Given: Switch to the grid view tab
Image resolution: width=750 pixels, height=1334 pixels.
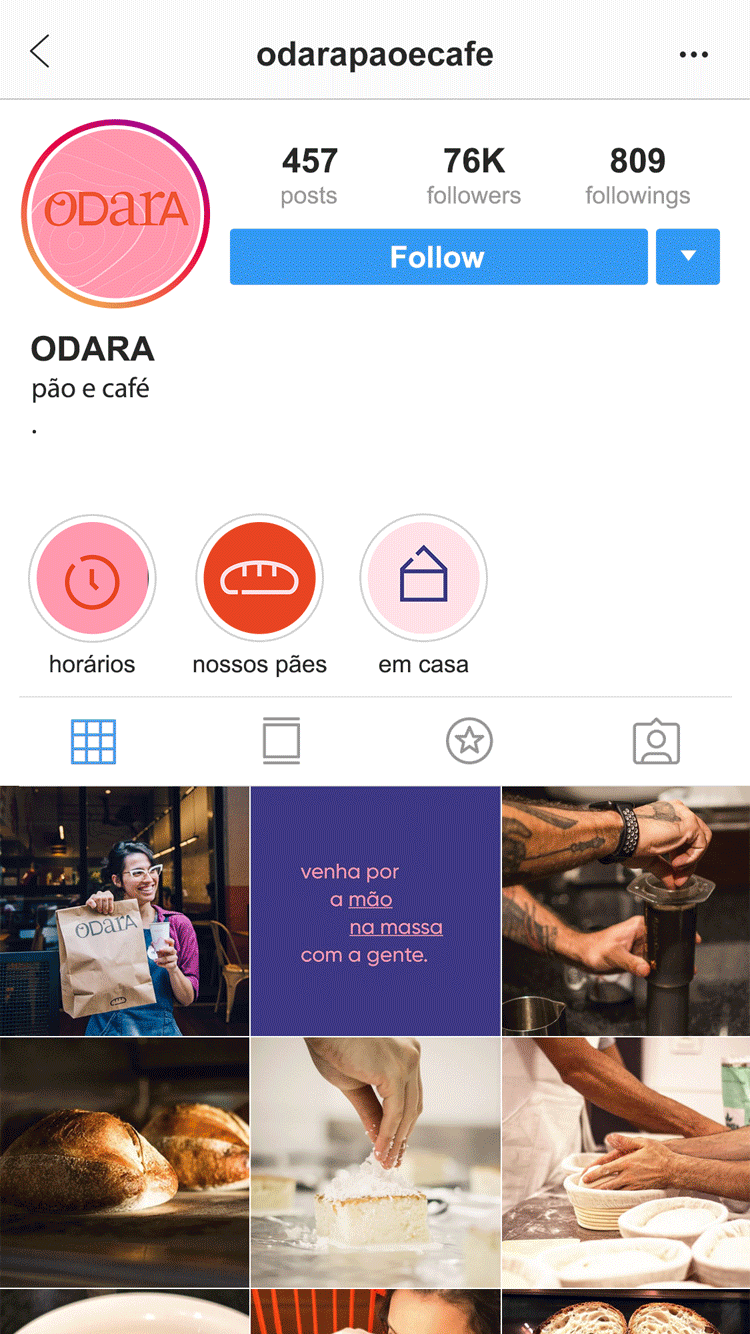Looking at the screenshot, I should pyautogui.click(x=94, y=742).
